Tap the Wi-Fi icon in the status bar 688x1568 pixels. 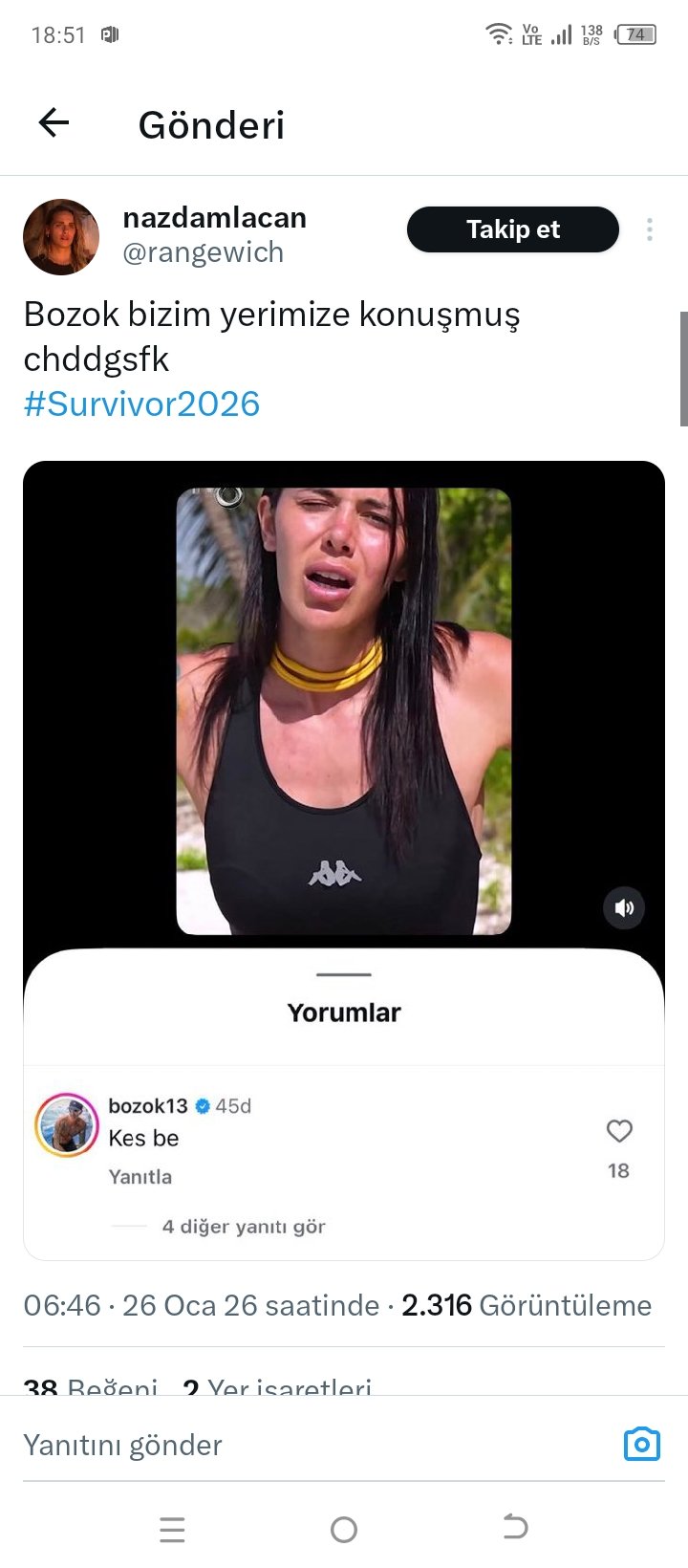pos(499,32)
